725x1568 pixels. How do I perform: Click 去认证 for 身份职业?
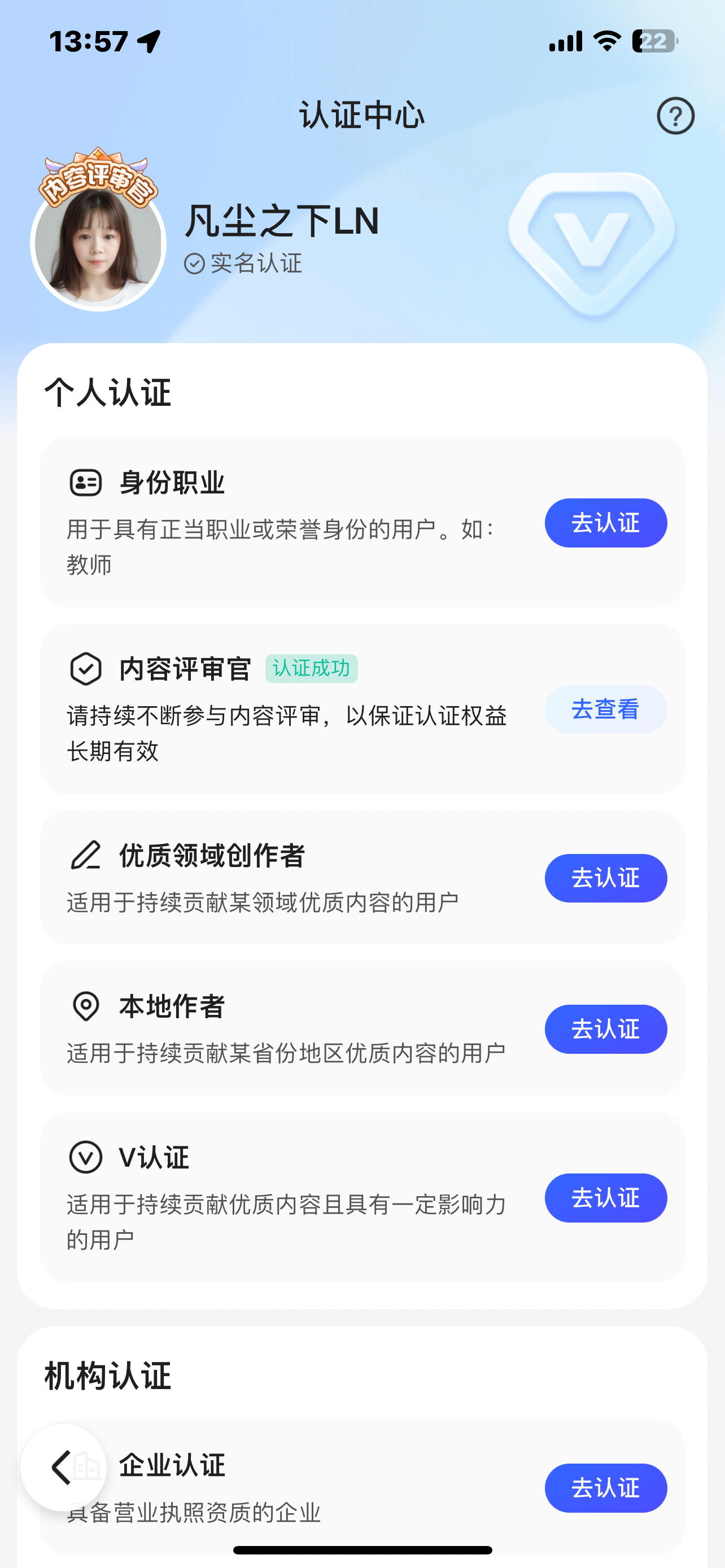pos(605,522)
